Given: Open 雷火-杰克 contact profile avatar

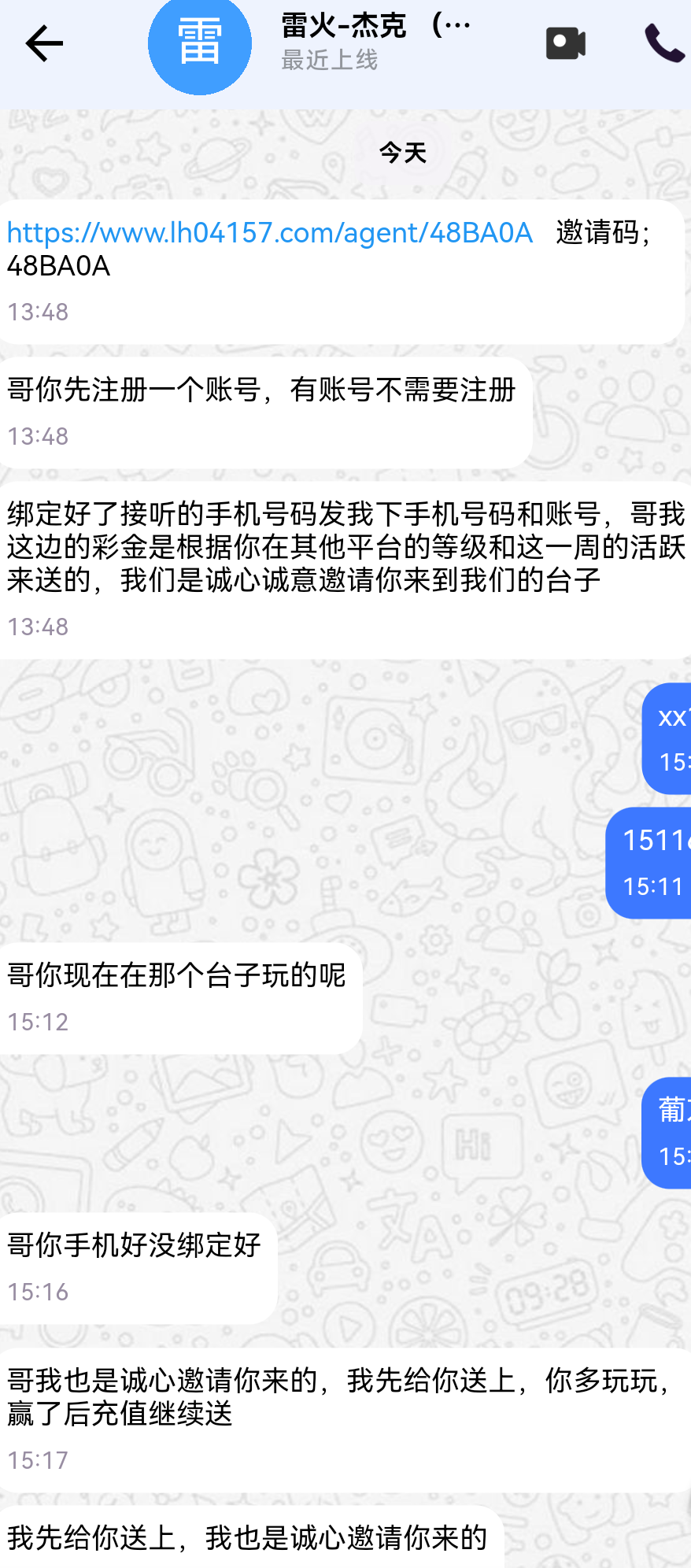Looking at the screenshot, I should [200, 44].
